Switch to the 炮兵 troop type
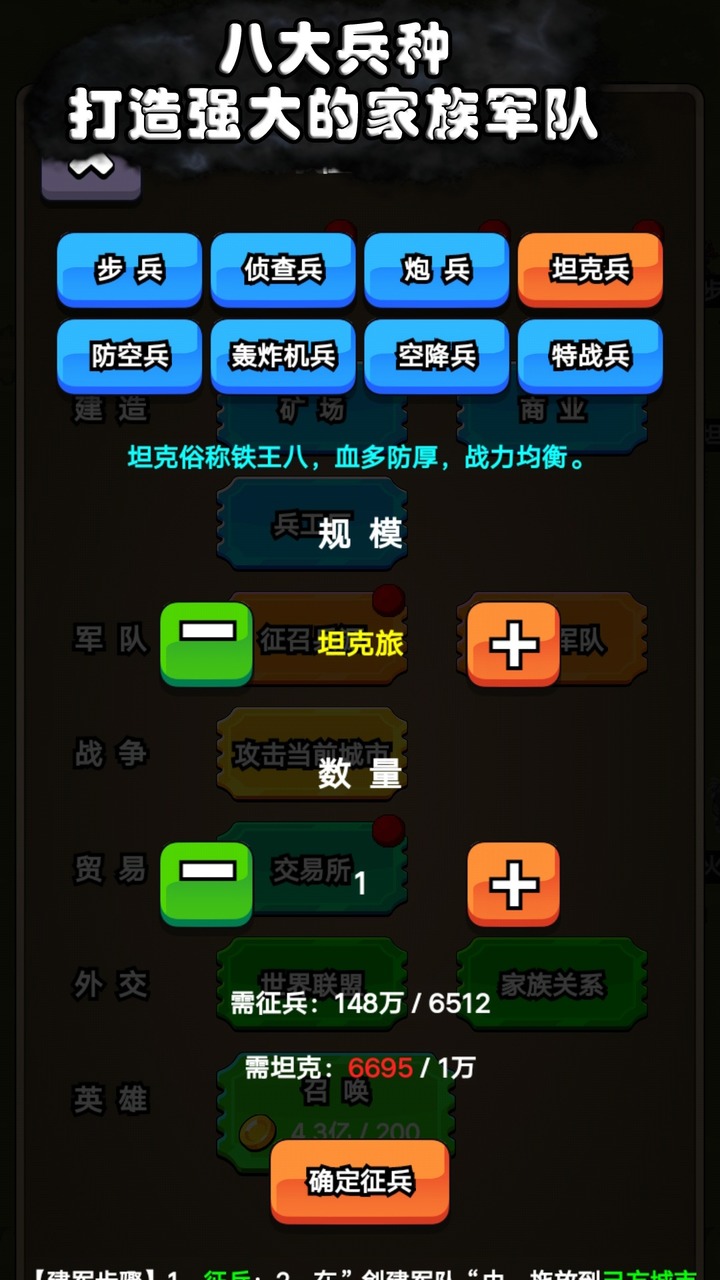The image size is (720, 1280). [x=437, y=269]
